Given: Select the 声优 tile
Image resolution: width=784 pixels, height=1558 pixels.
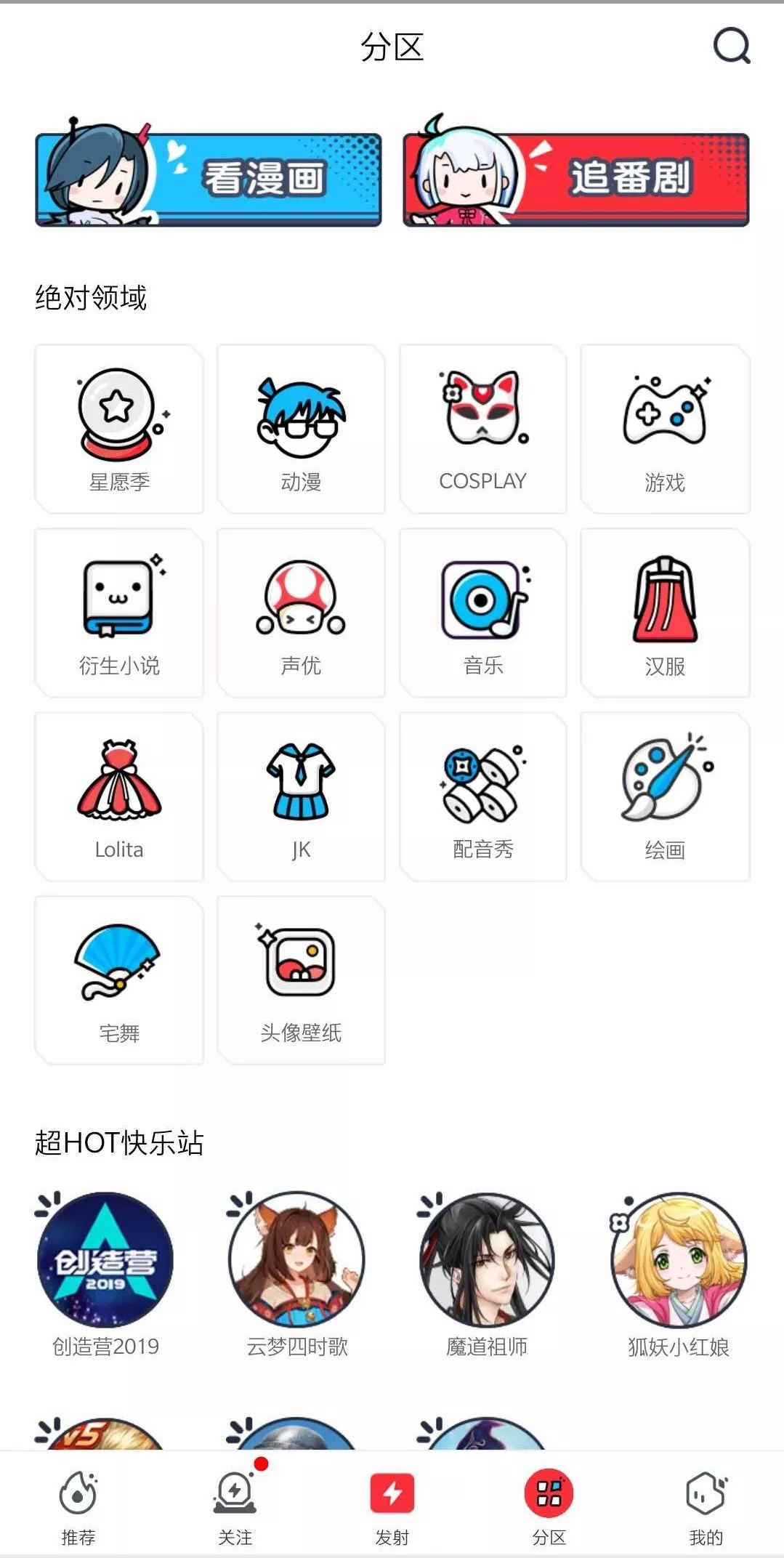Looking at the screenshot, I should tap(301, 613).
